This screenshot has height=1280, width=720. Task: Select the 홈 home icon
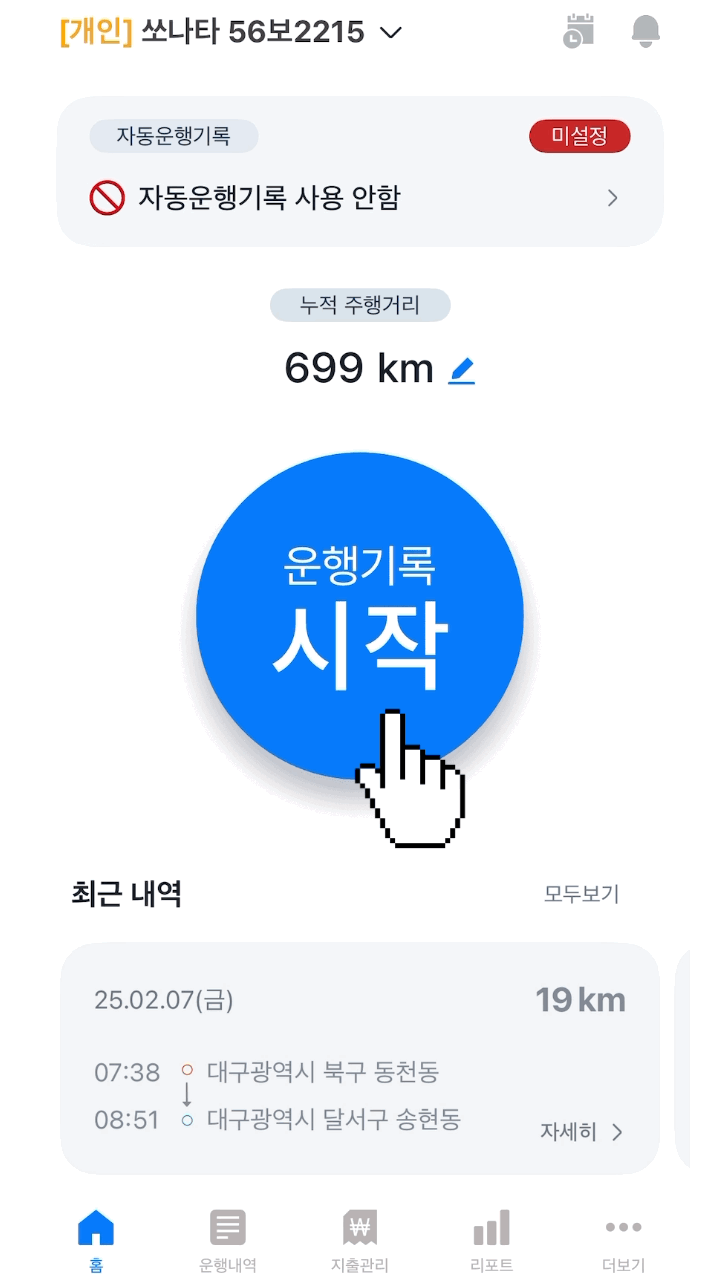[95, 1225]
